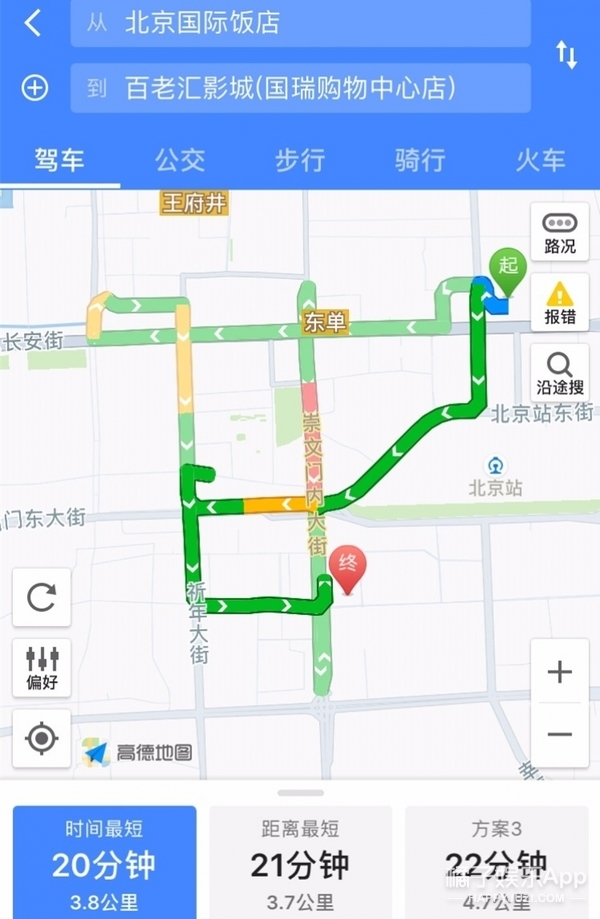Select the 驾车 tab
The height and width of the screenshot is (919, 600).
pyautogui.click(x=60, y=160)
